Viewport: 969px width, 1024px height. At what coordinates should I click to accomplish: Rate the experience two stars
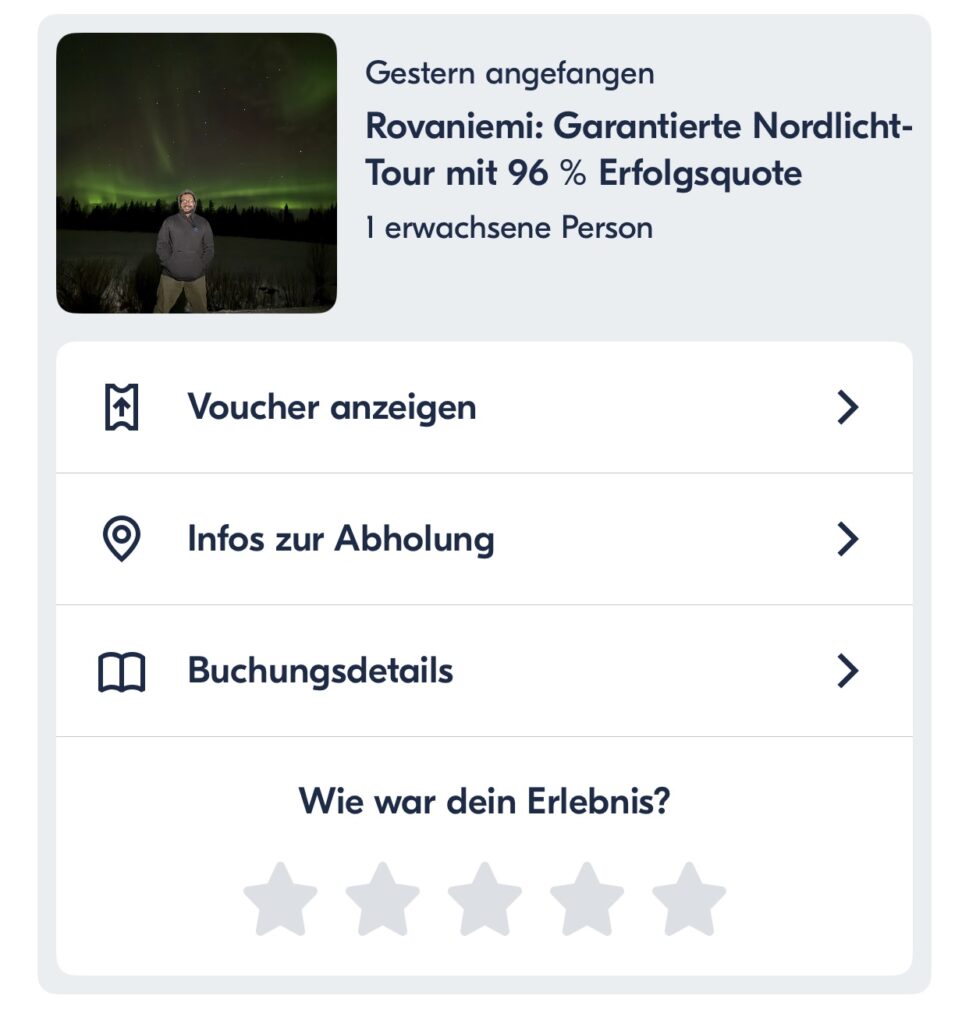382,899
